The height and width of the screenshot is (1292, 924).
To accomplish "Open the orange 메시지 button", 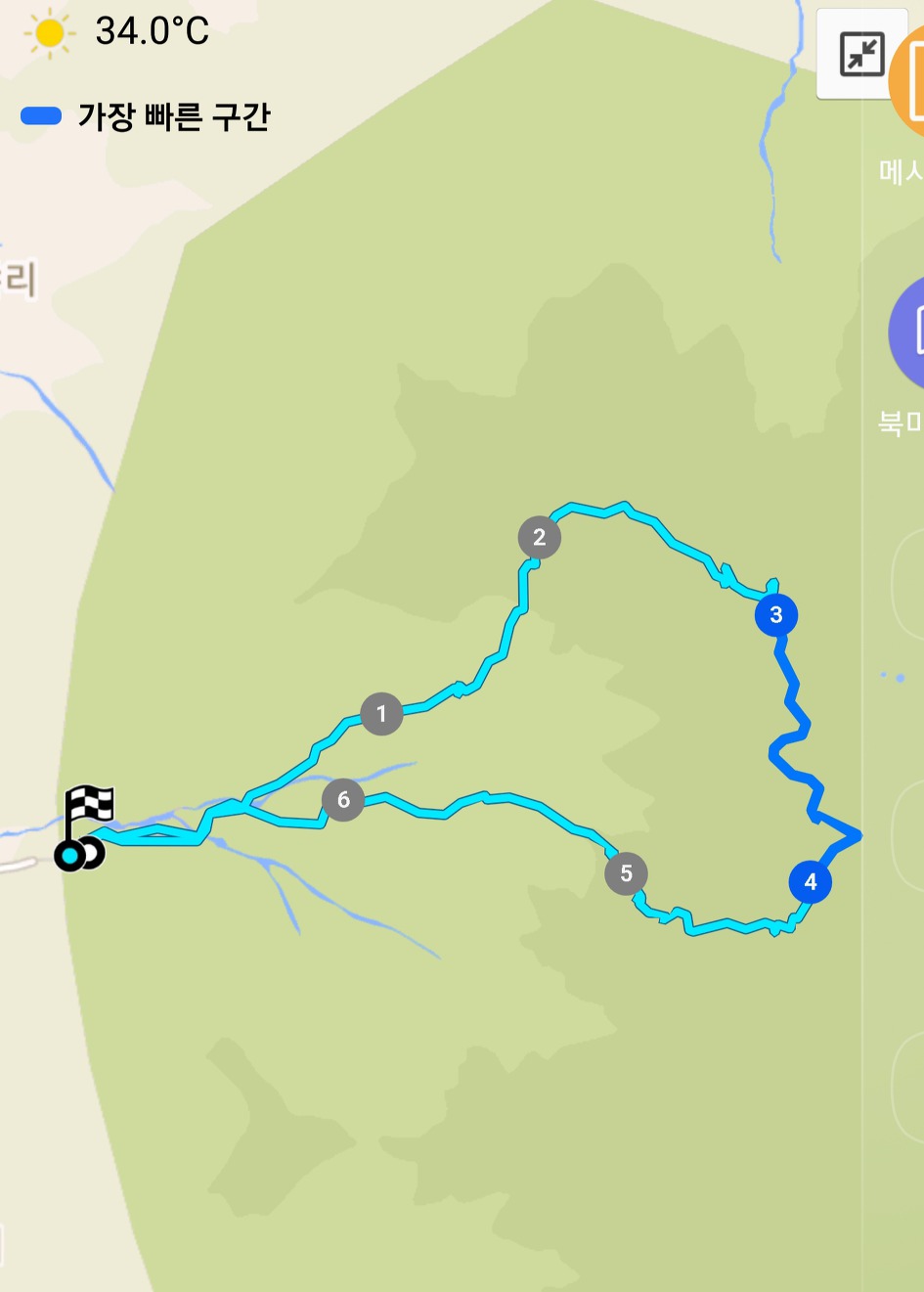I will click(x=911, y=83).
